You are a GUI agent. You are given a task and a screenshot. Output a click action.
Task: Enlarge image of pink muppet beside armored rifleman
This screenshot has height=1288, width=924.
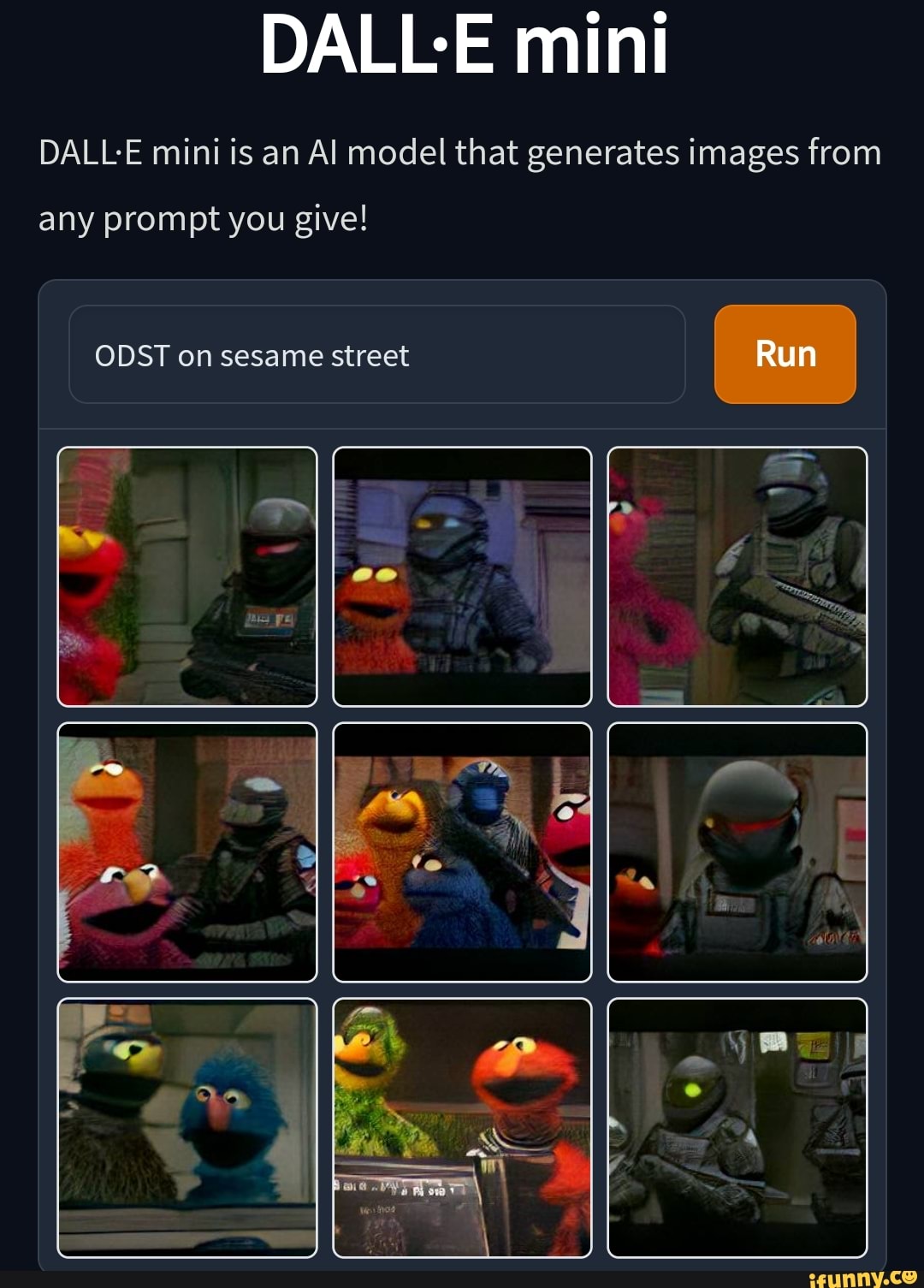[737, 577]
